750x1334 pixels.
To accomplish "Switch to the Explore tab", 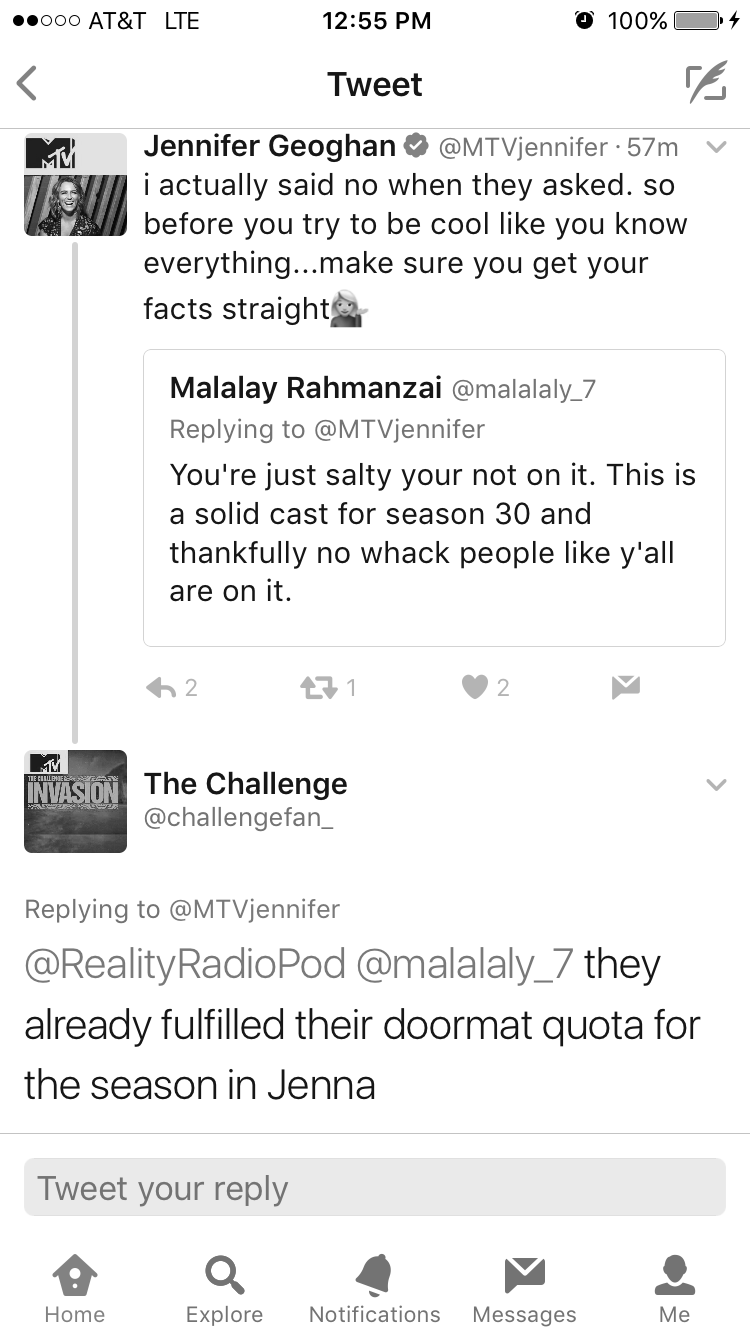I will click(x=224, y=1290).
